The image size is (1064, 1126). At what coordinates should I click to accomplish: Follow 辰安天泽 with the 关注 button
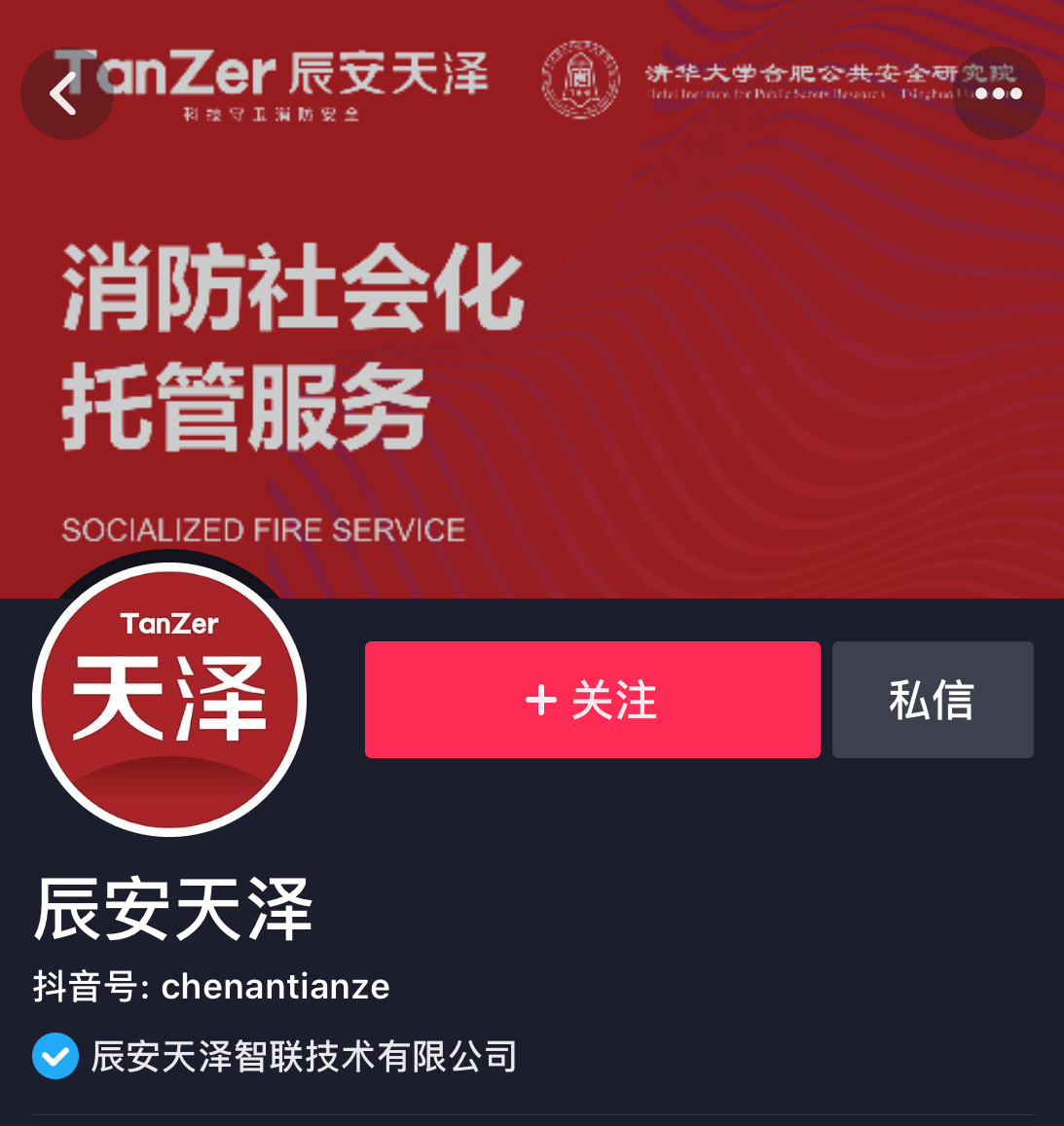tap(592, 700)
